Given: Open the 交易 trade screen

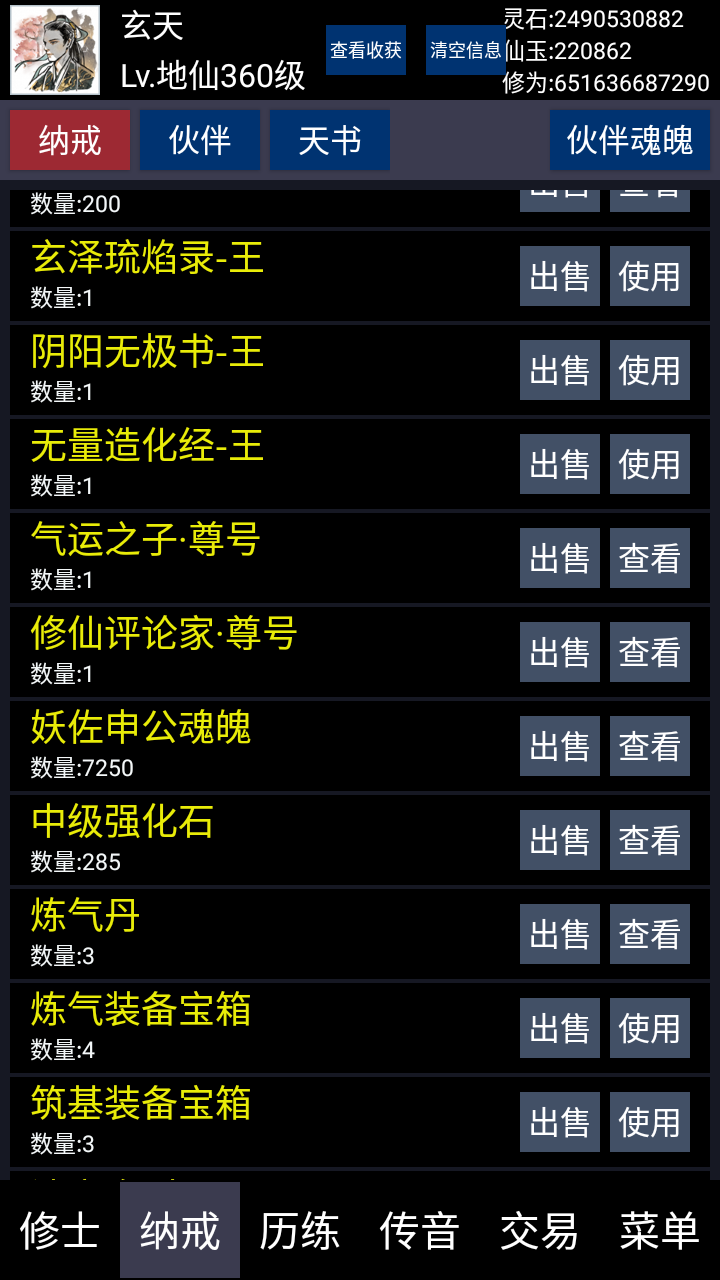Looking at the screenshot, I should pos(540,1232).
